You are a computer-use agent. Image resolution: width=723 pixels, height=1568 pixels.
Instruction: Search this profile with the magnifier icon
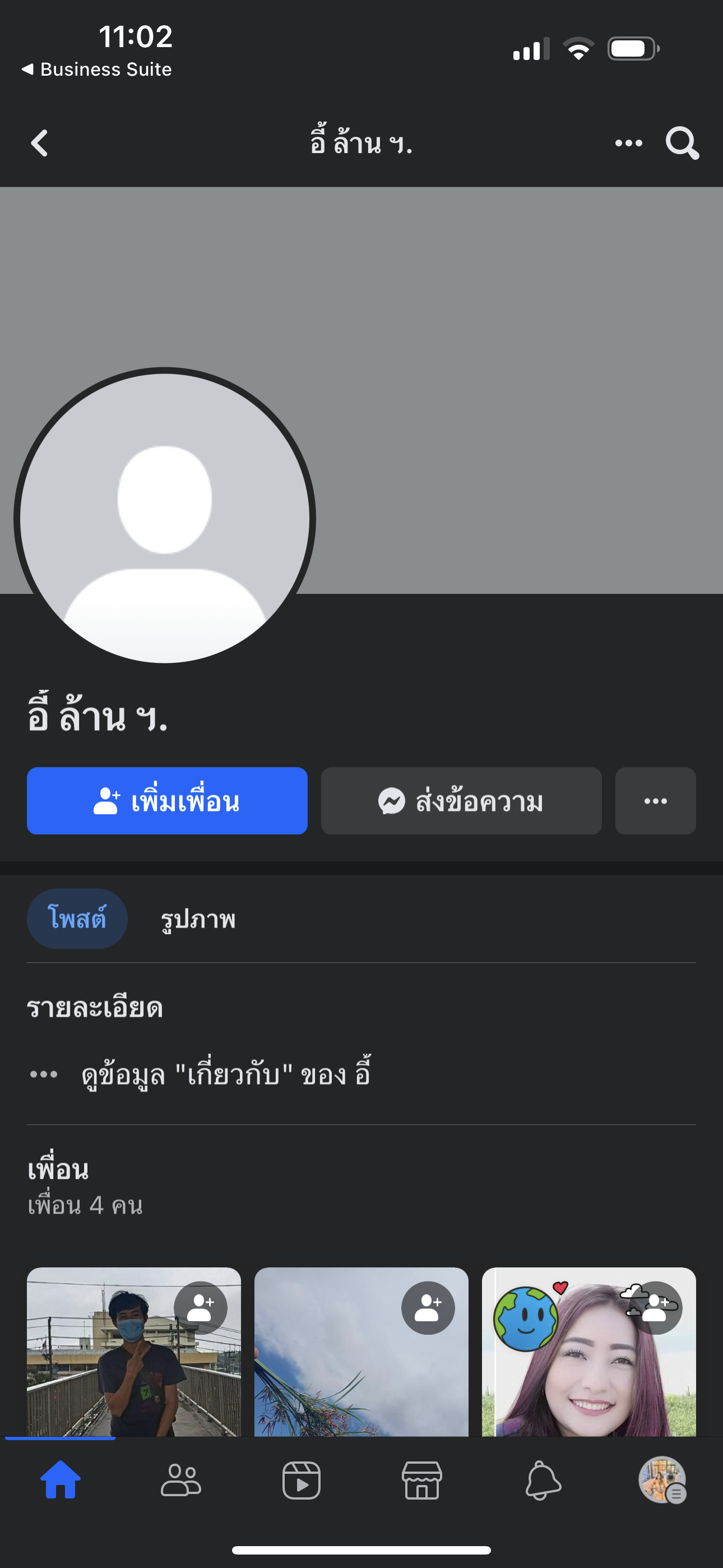682,144
